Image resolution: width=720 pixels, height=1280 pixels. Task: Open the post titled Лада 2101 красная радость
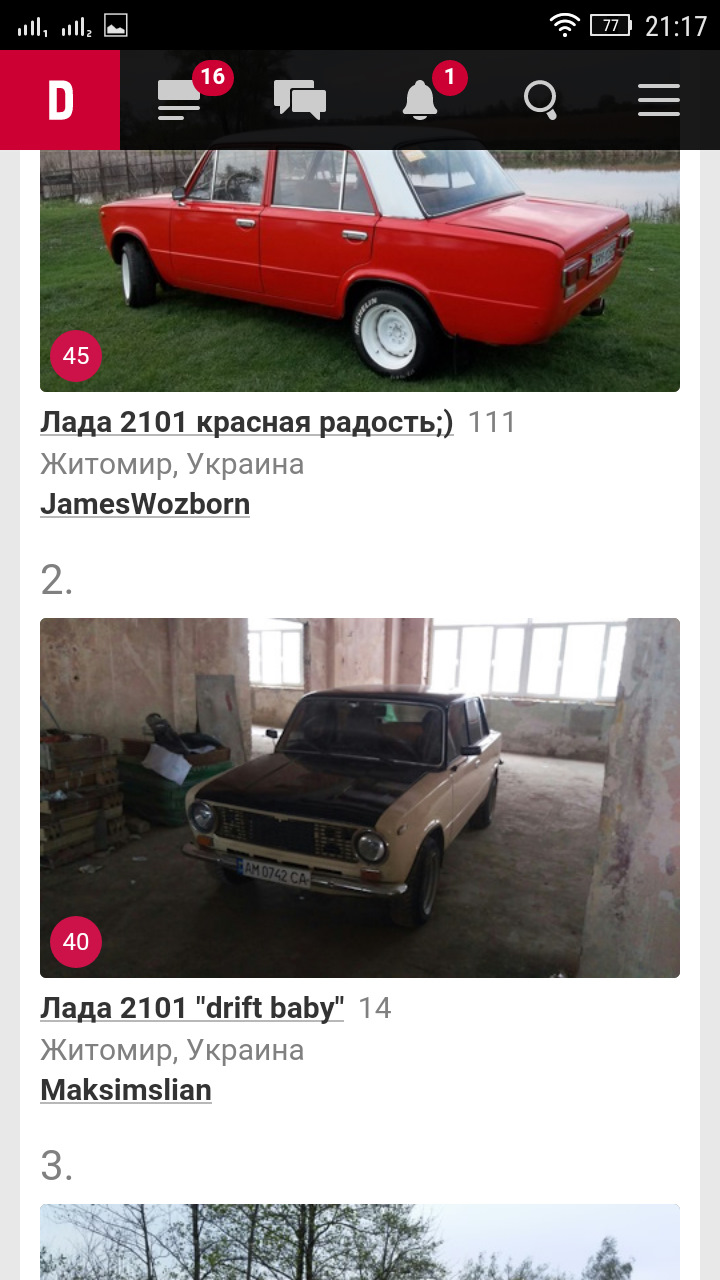click(246, 422)
